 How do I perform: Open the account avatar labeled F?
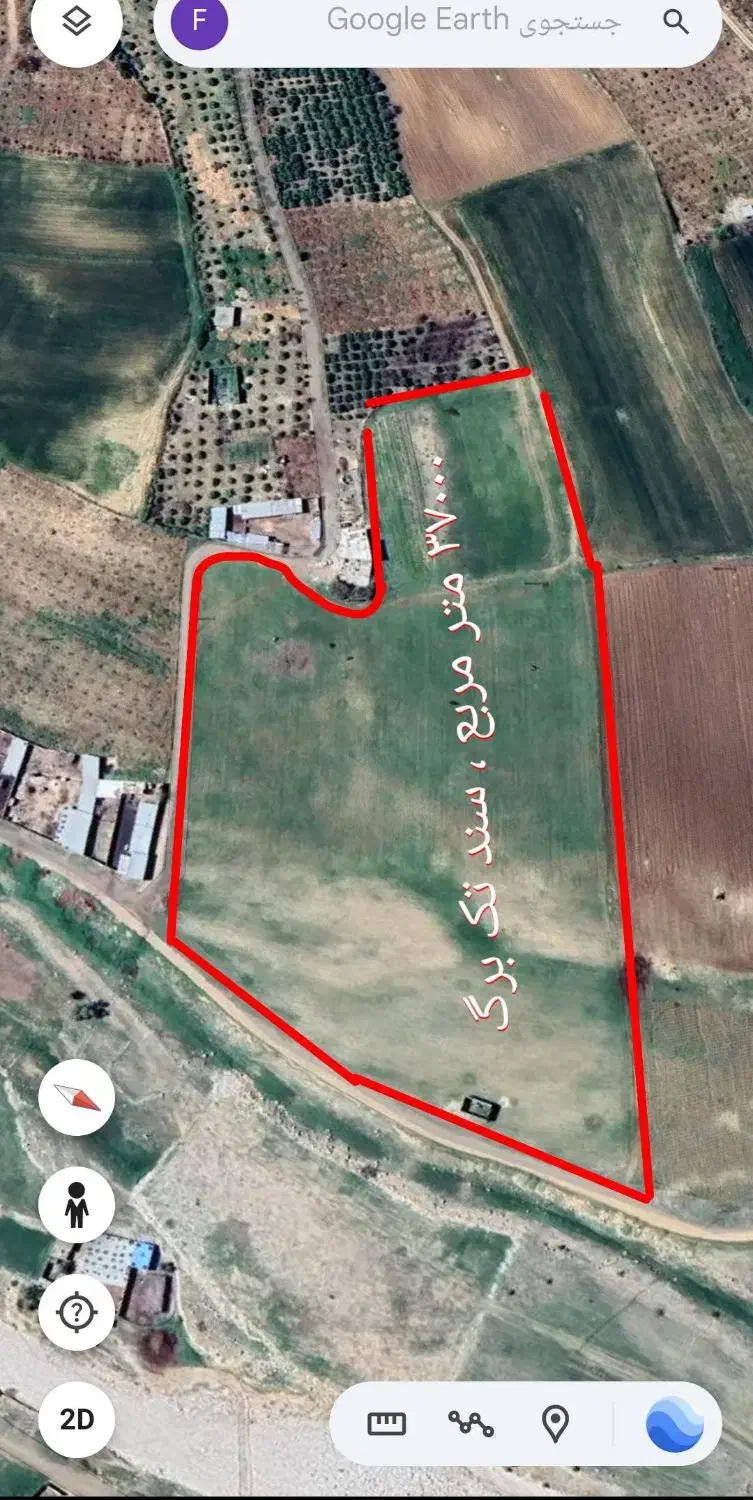pyautogui.click(x=199, y=22)
